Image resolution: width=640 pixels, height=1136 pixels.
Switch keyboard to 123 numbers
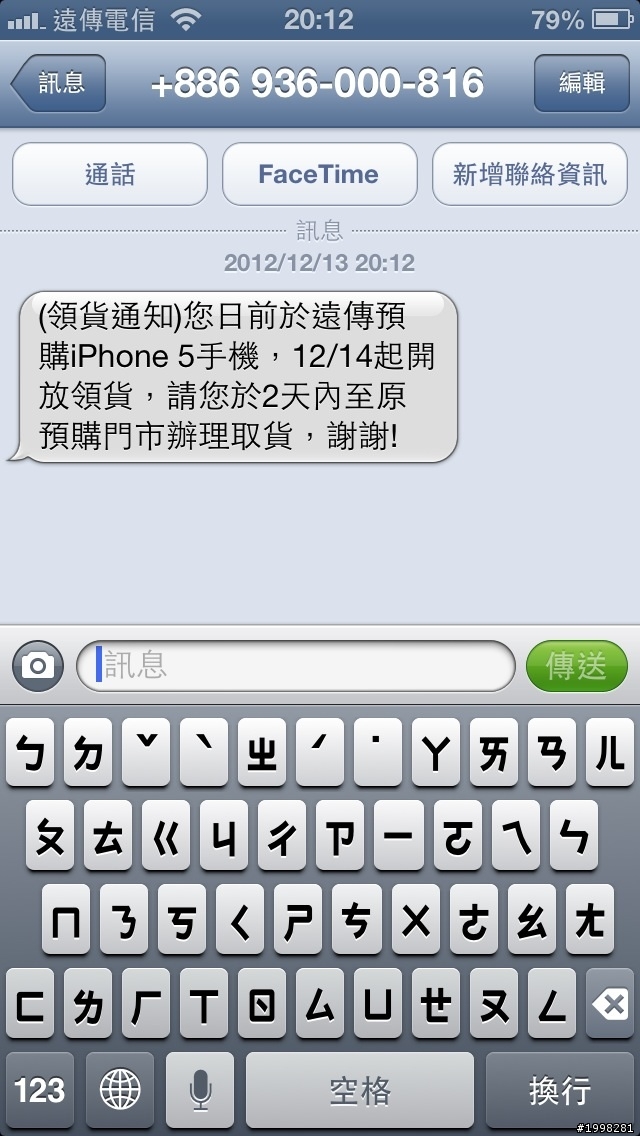pos(40,1089)
